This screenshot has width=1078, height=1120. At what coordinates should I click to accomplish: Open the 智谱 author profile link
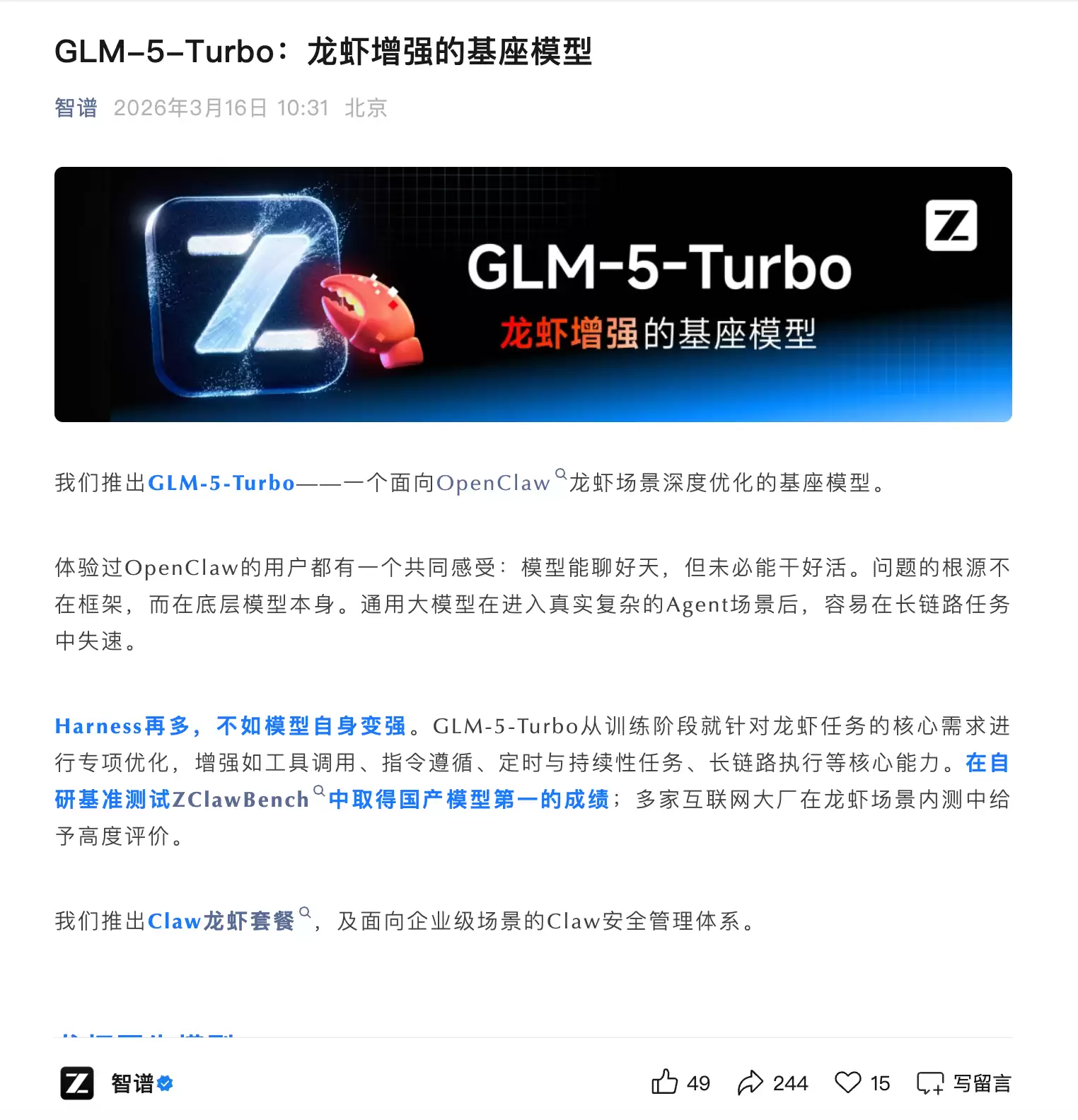77,108
